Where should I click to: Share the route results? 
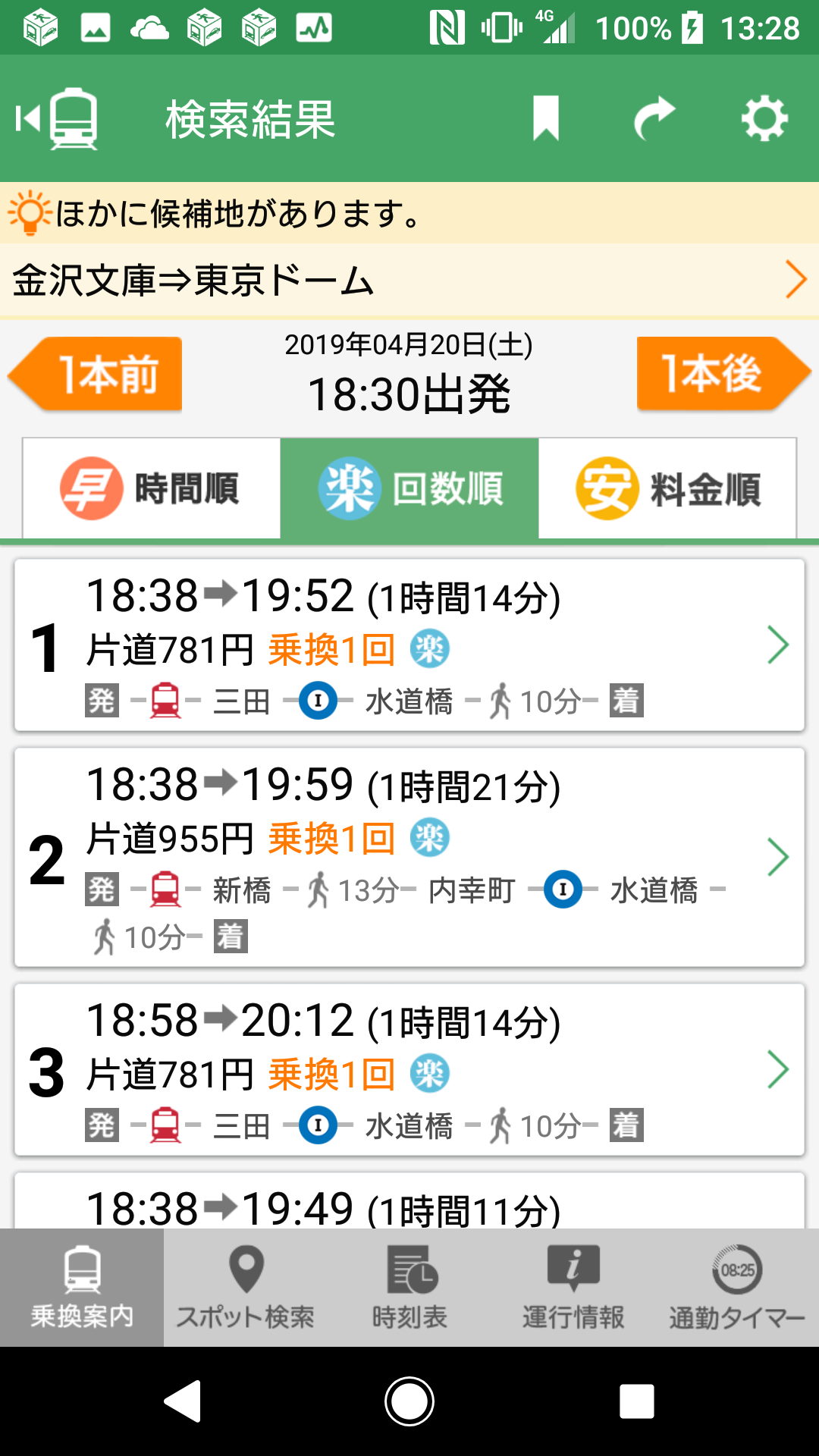pyautogui.click(x=654, y=118)
